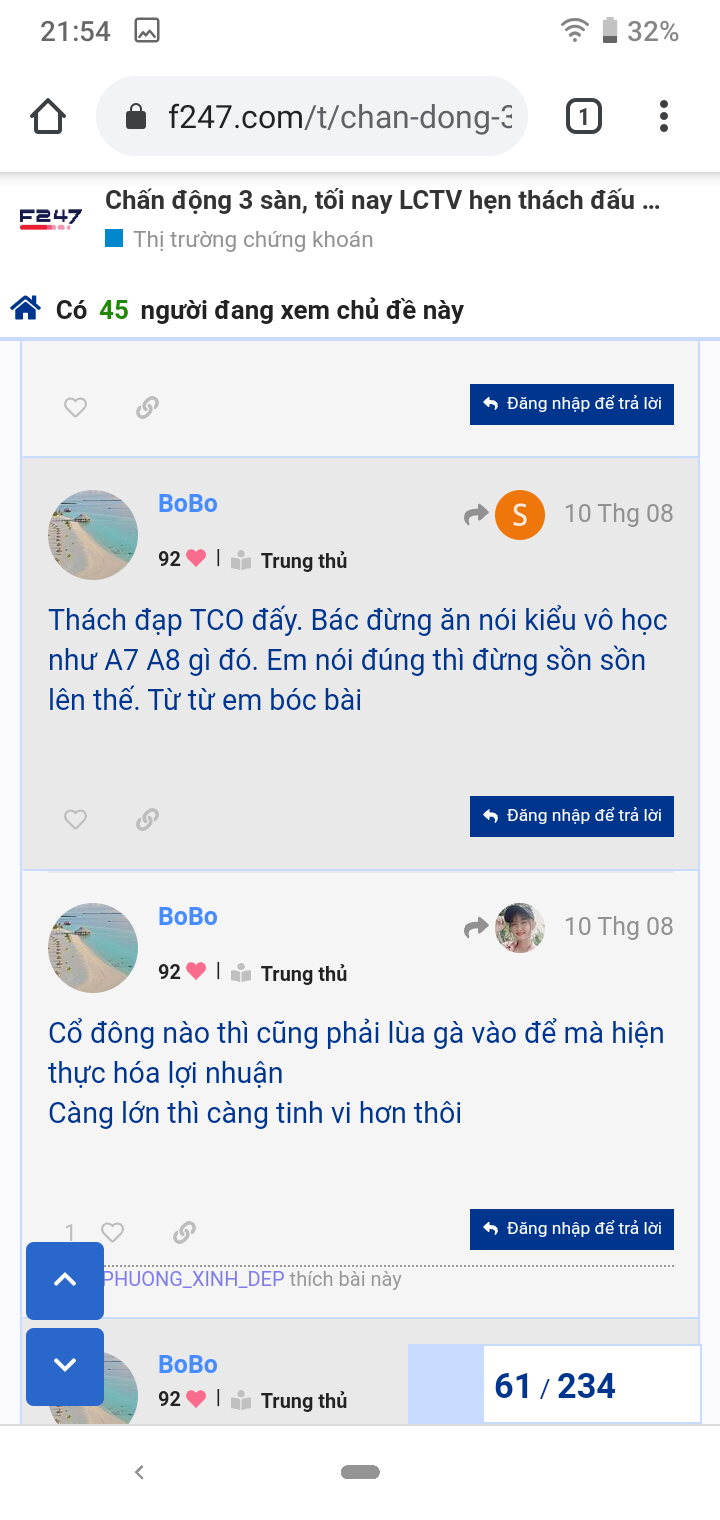
Task: Tap Đăng nhập để trả lời under Cổ đông post
Action: coord(572,1229)
